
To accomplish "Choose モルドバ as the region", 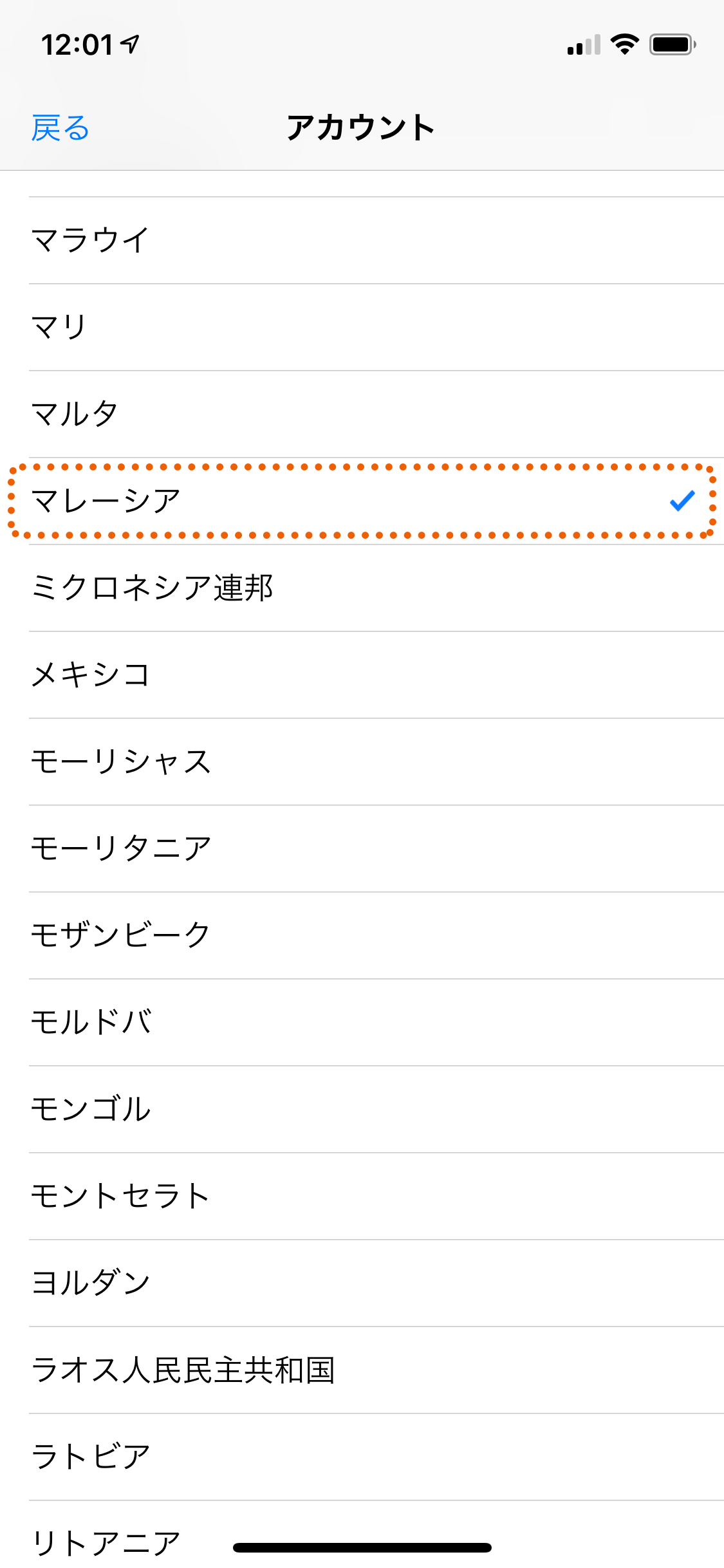I will (362, 1022).
